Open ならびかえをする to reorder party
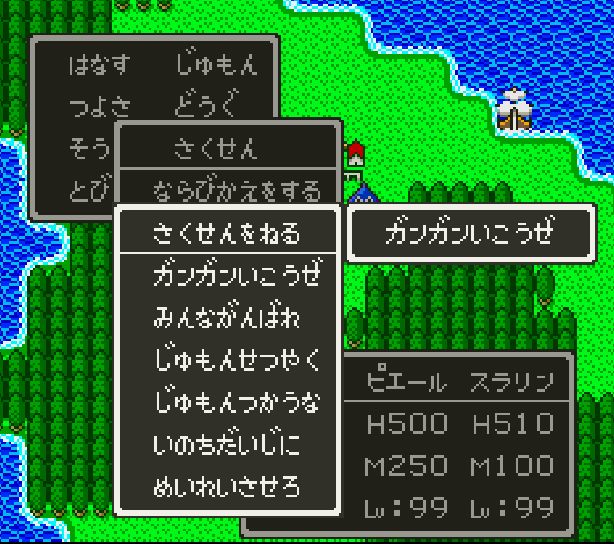Image resolution: width=614 pixels, height=544 pixels. click(x=237, y=189)
